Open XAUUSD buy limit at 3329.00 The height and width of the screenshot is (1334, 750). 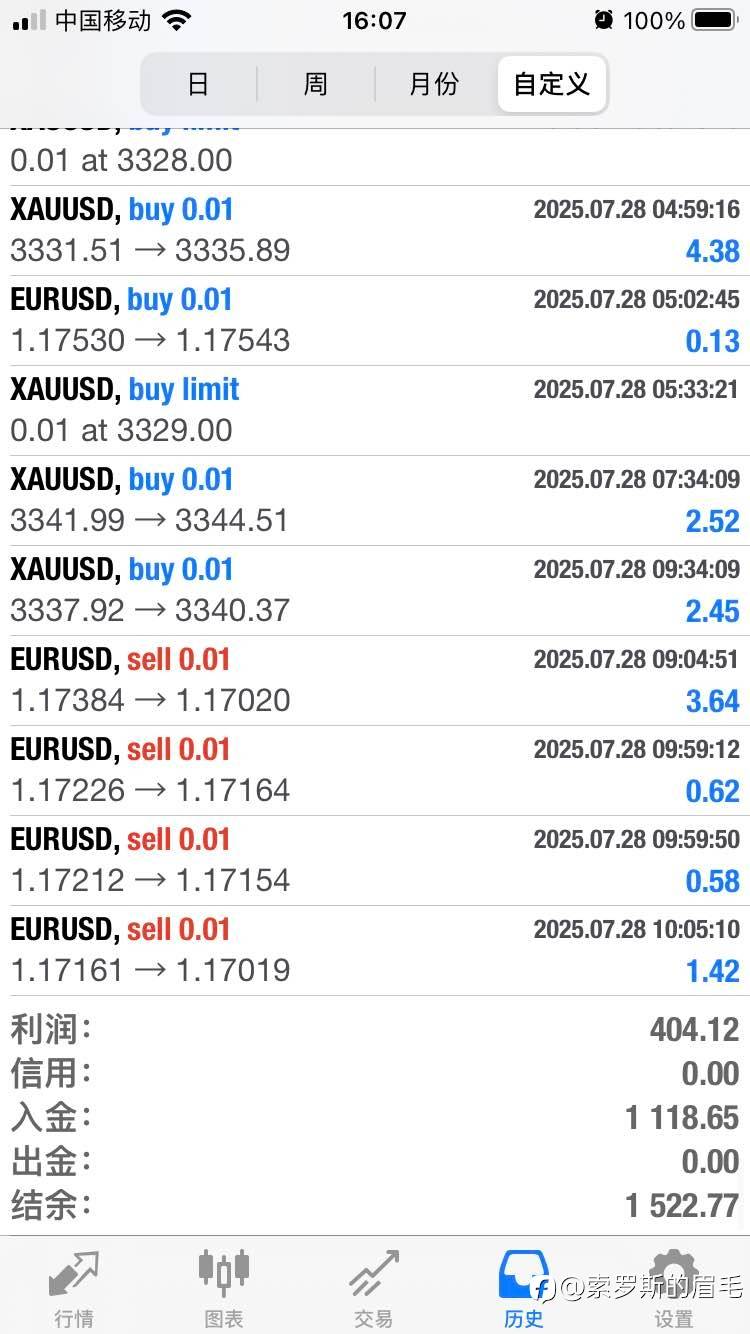pos(375,411)
